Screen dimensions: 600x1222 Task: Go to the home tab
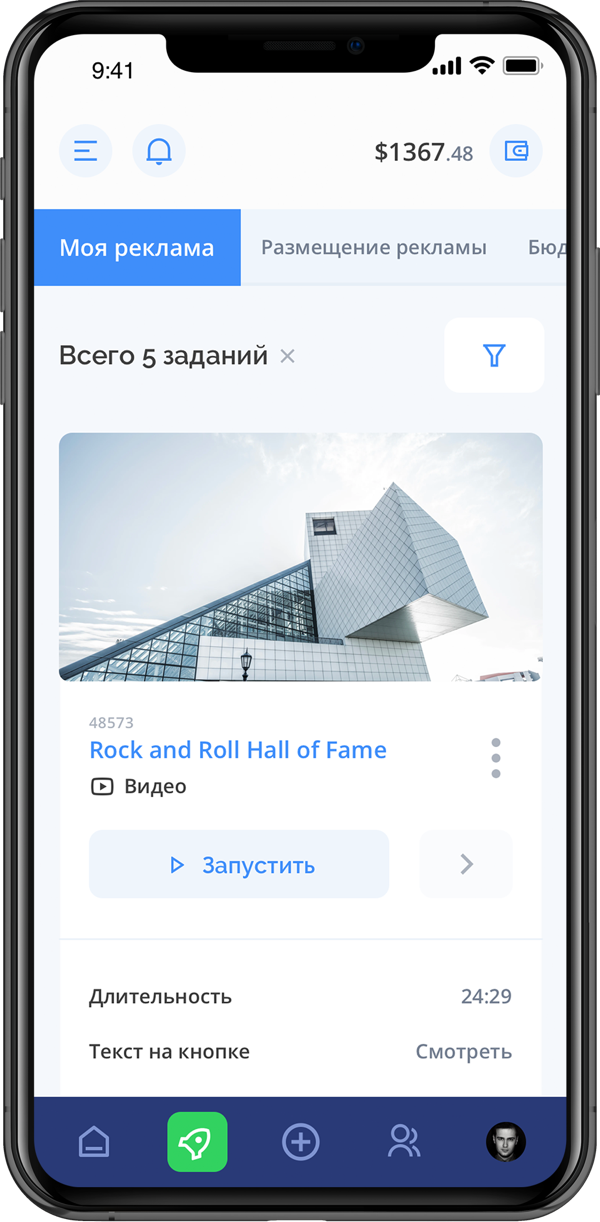pos(95,1142)
